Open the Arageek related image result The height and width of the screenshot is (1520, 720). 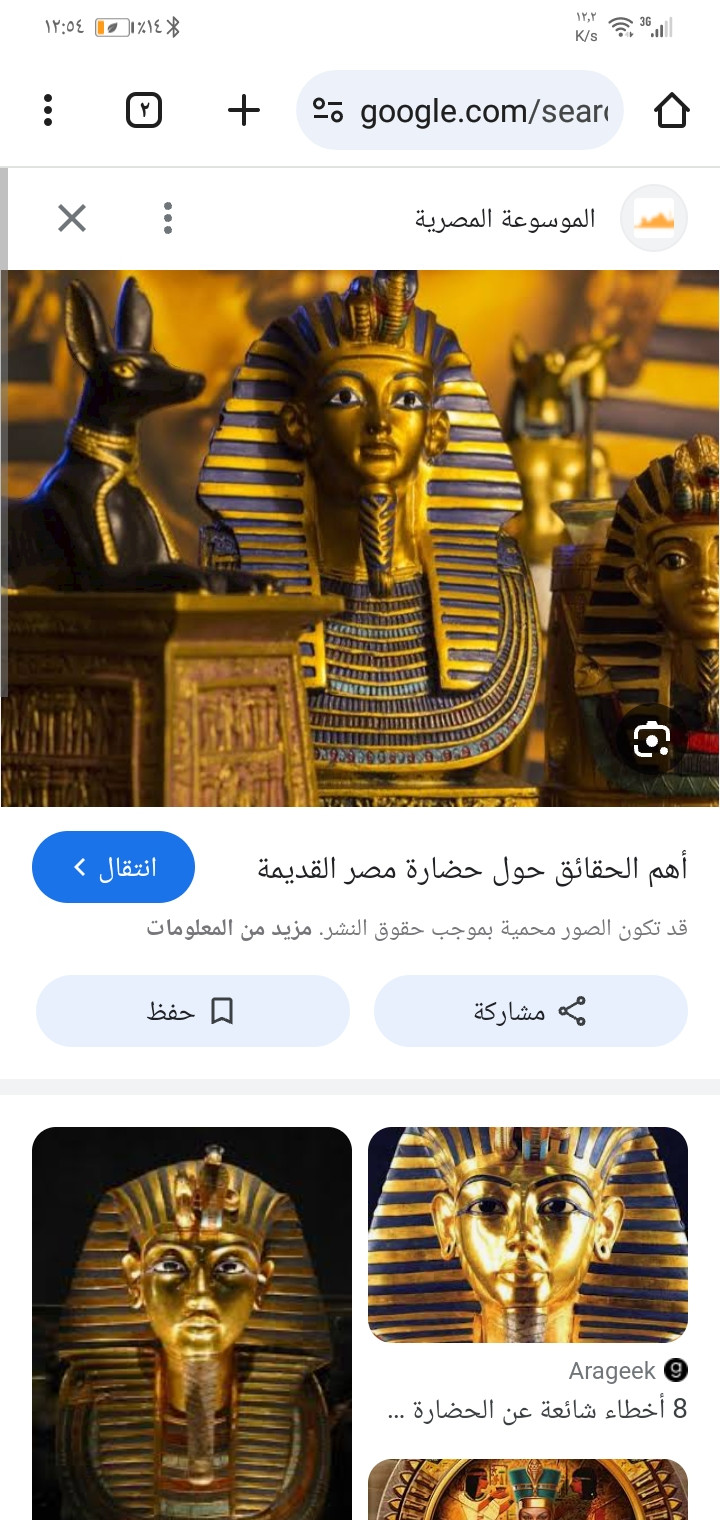click(x=528, y=1234)
